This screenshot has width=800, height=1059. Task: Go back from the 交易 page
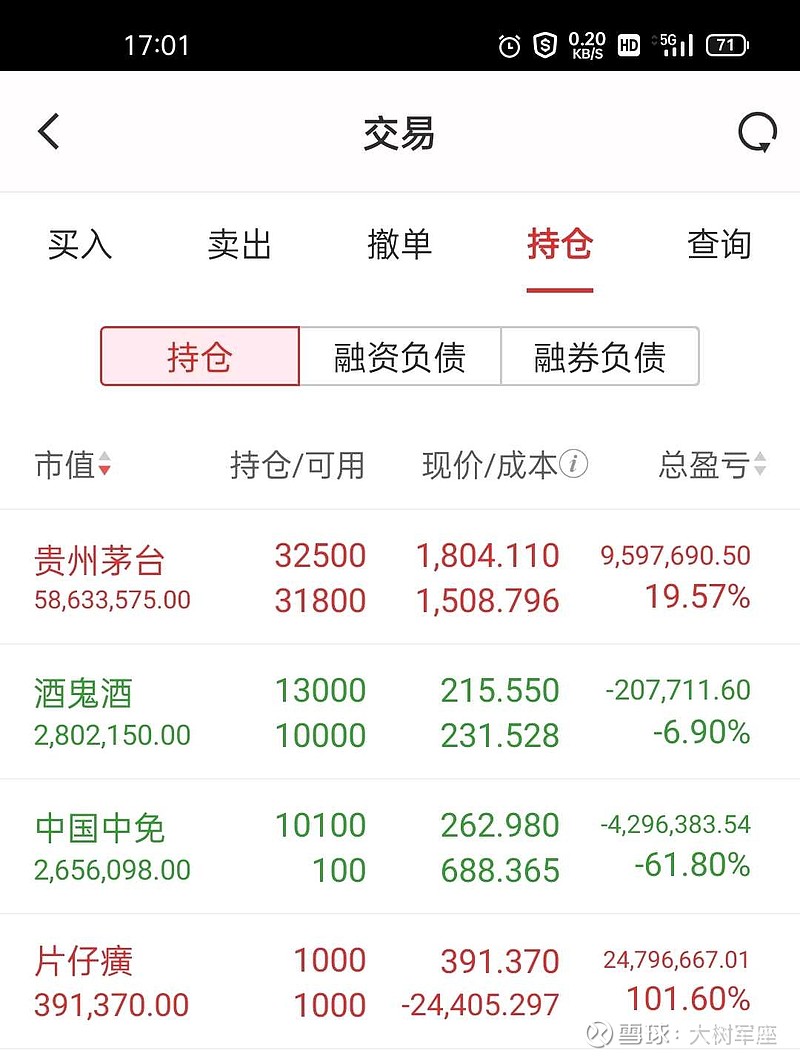[49, 132]
